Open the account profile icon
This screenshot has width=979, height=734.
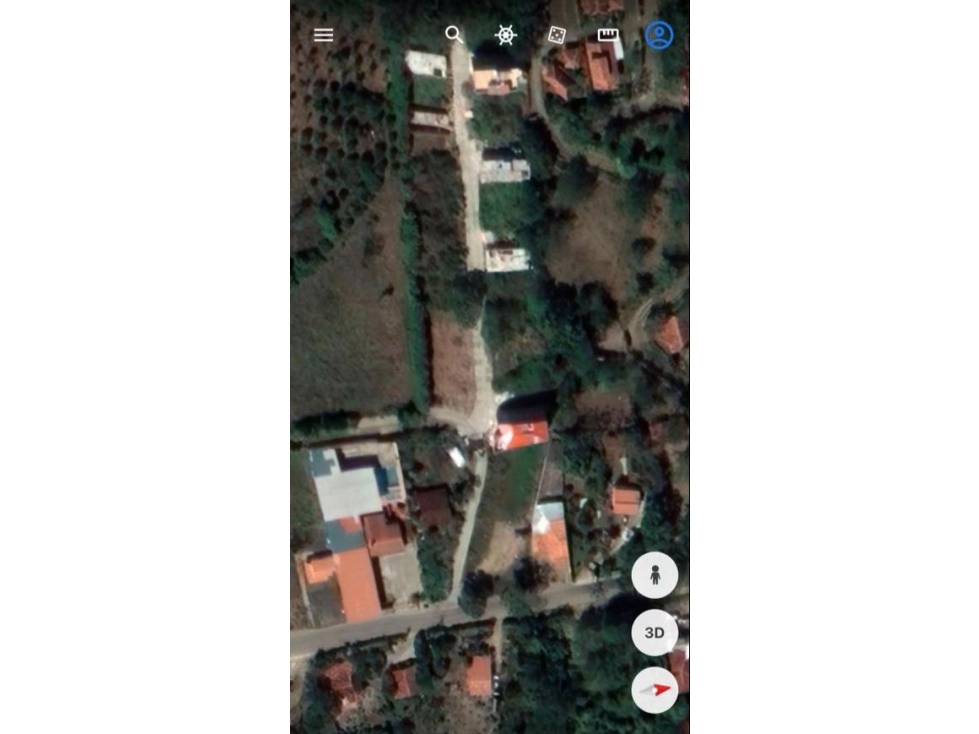[659, 35]
